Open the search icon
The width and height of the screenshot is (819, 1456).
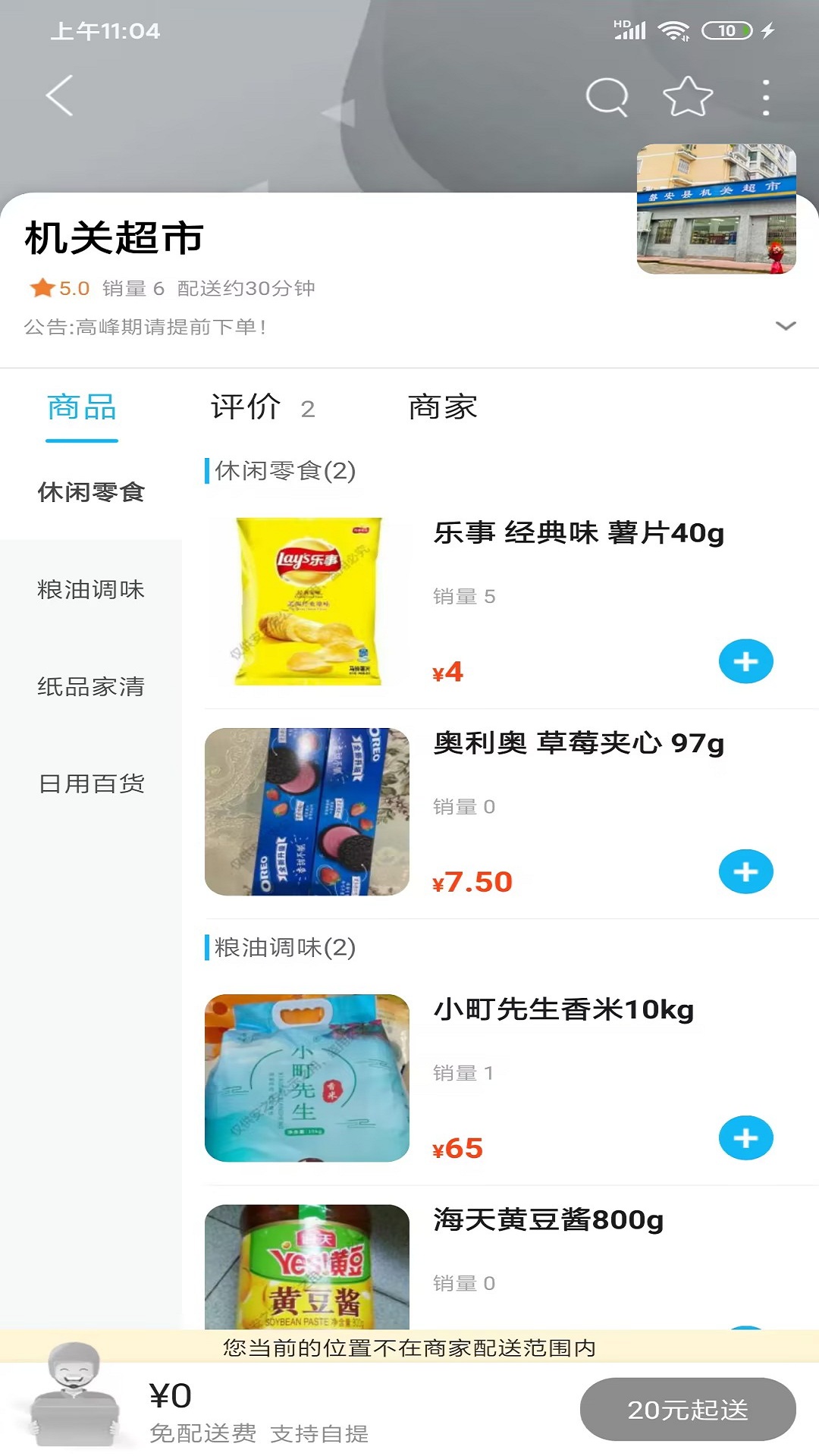[606, 96]
